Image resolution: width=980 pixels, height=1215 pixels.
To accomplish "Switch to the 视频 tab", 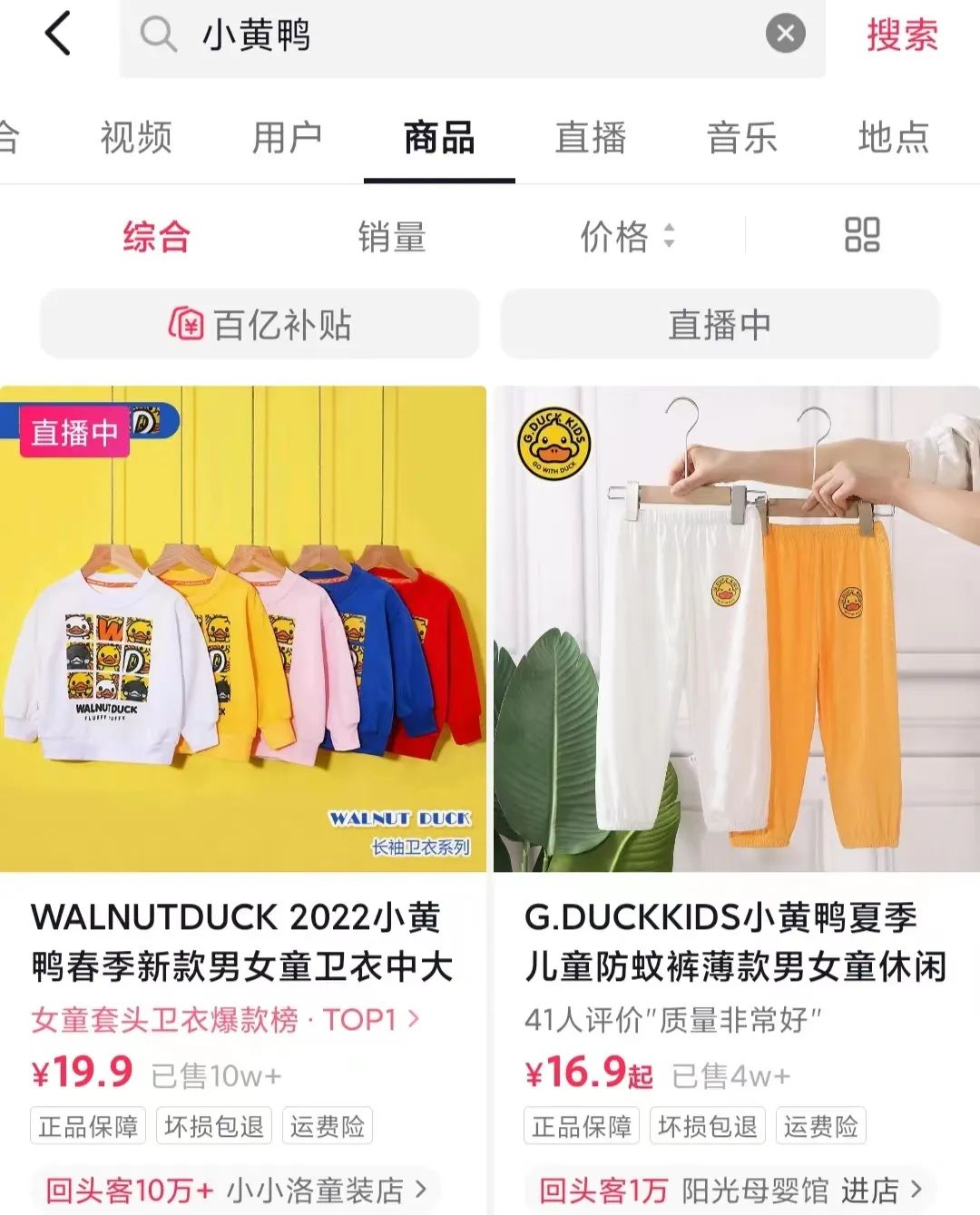I will click(136, 138).
